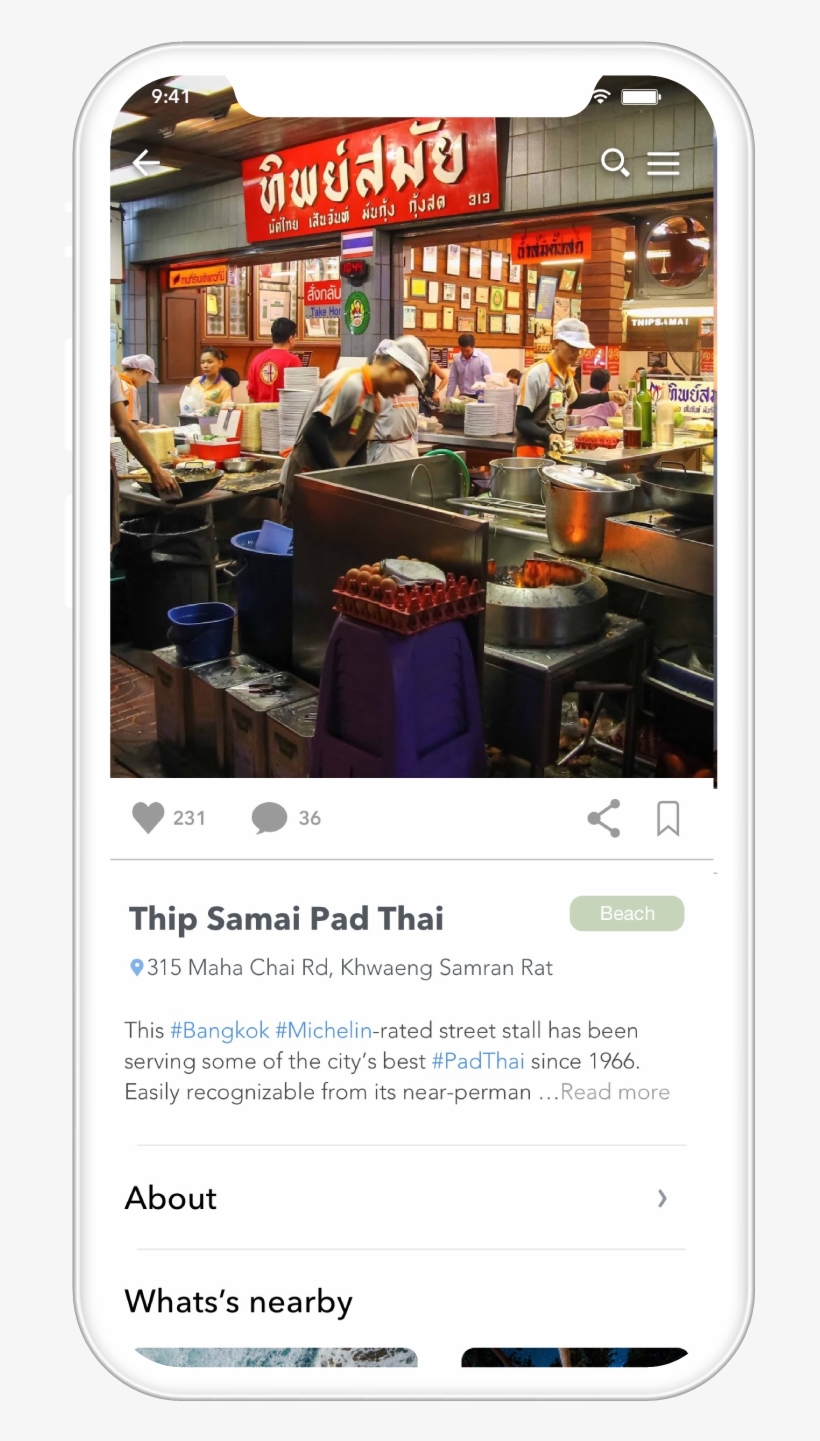Go to the What's nearby section
The height and width of the screenshot is (1441, 820).
coord(237,1301)
